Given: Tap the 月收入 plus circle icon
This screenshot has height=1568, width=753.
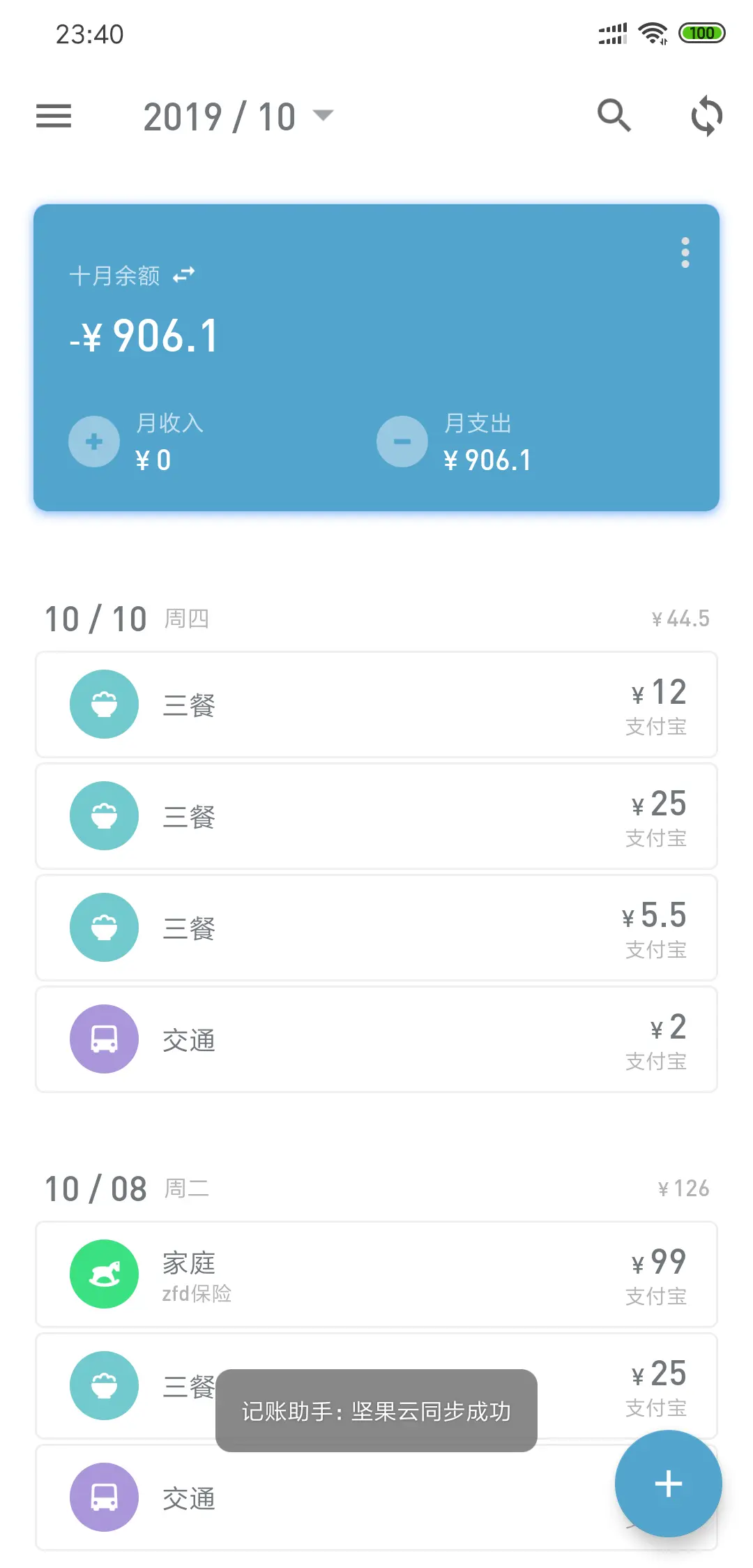Looking at the screenshot, I should (93, 441).
